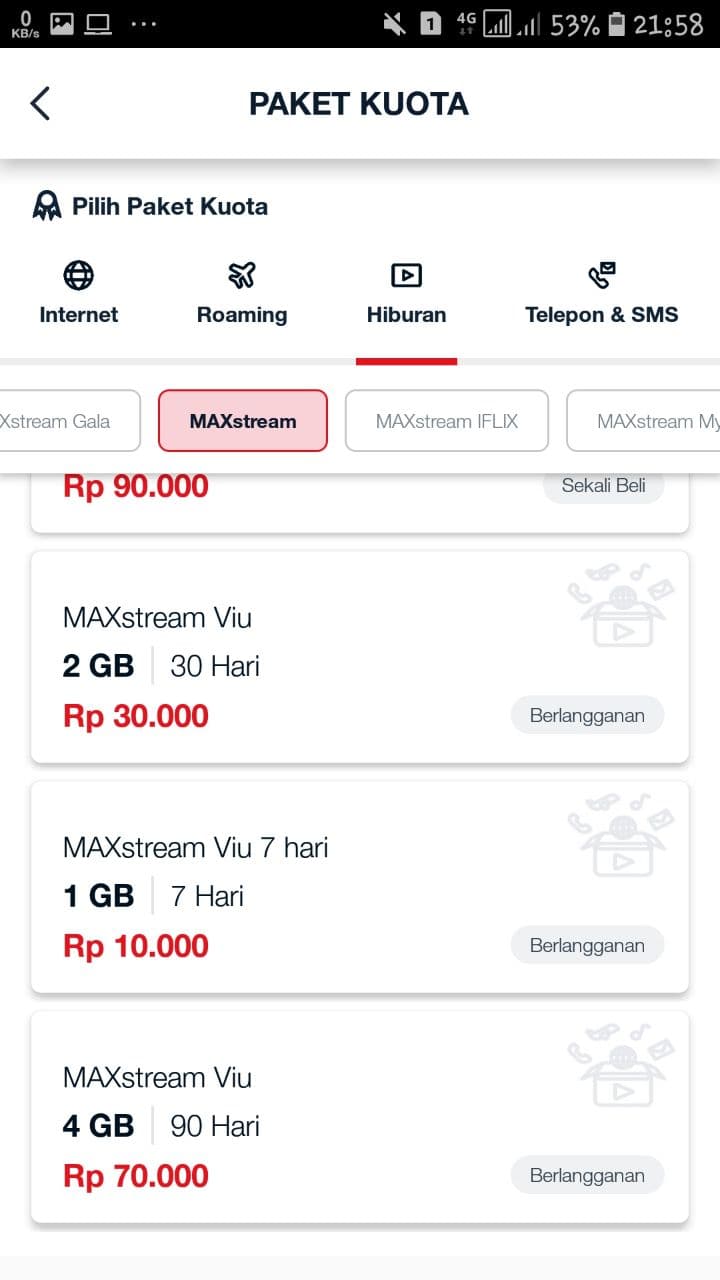This screenshot has width=720, height=1280.
Task: Tap the Pilih Paket Kuota ribbon icon
Action: click(46, 205)
